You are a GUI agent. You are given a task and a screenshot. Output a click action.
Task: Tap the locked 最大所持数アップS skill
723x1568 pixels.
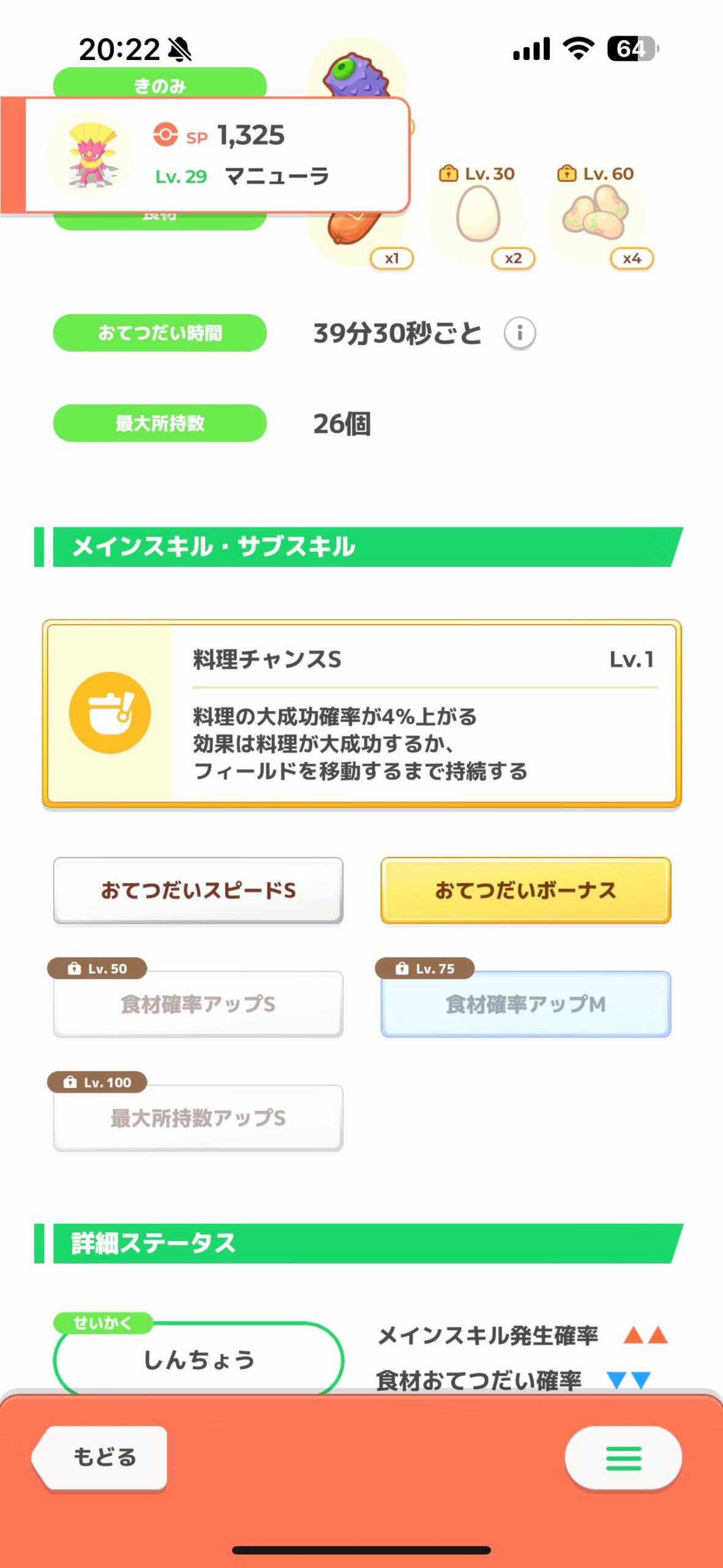point(198,1118)
